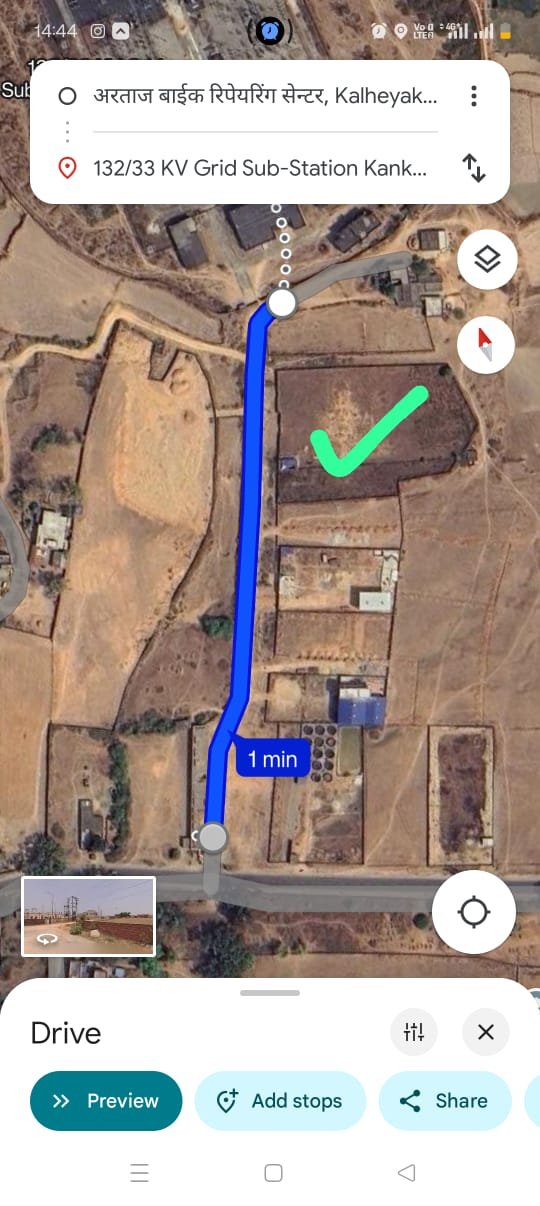The width and height of the screenshot is (540, 1206).
Task: Go back using the system navigation button
Action: 406,1173
